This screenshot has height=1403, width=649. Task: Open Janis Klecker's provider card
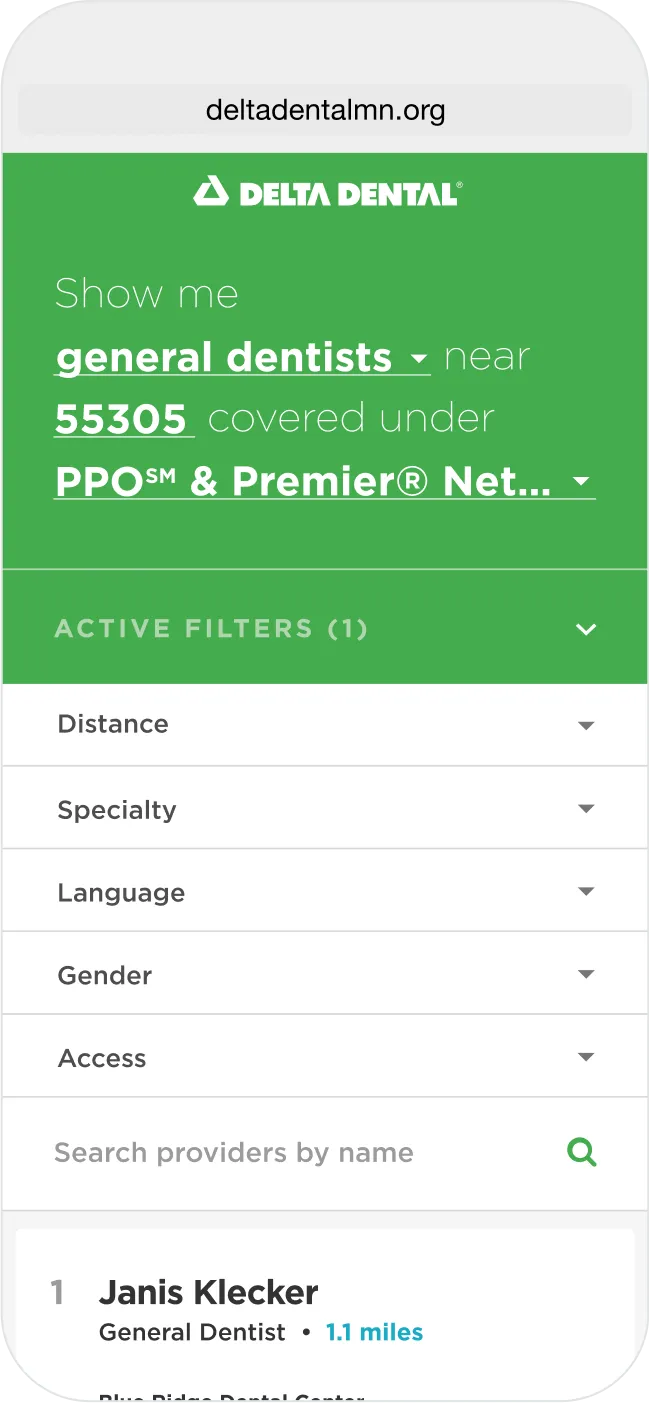(x=324, y=1312)
